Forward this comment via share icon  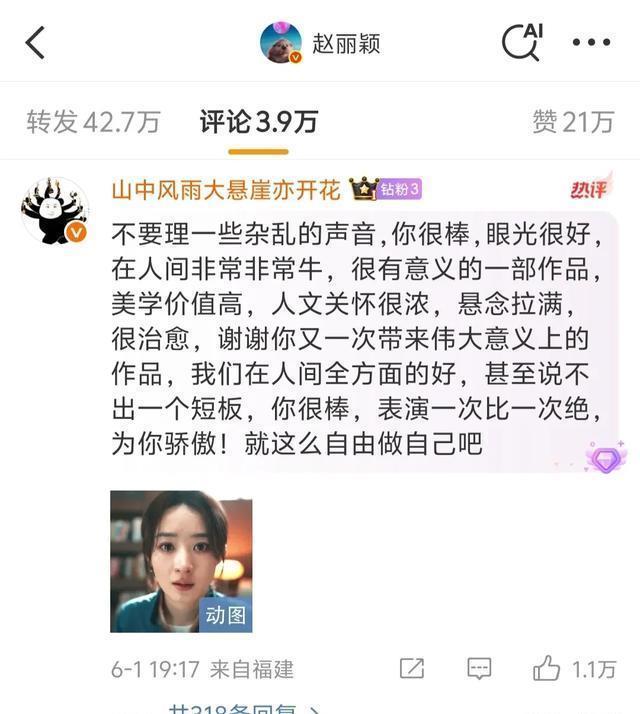(411, 669)
